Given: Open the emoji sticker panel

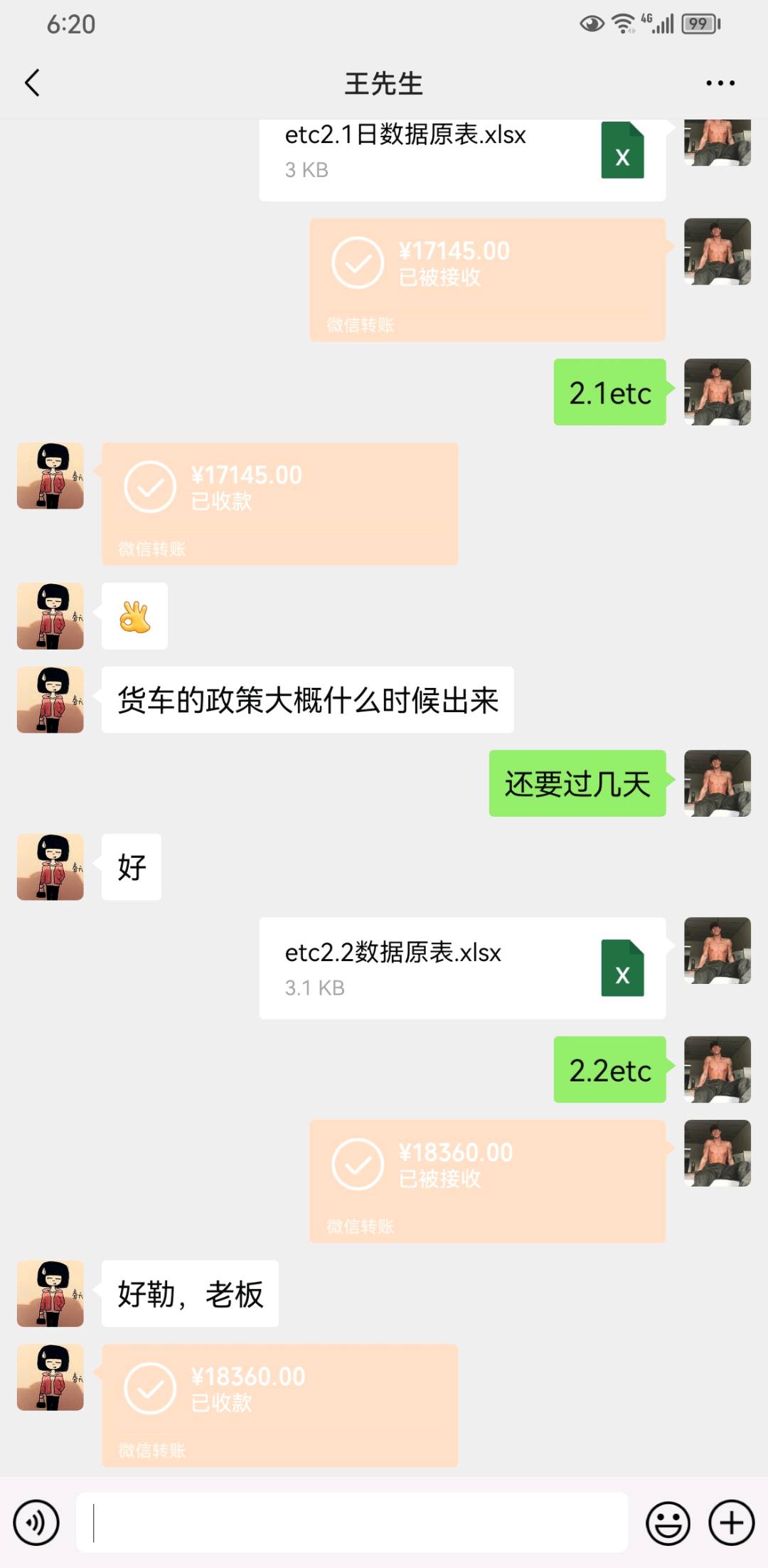Looking at the screenshot, I should 668,1522.
